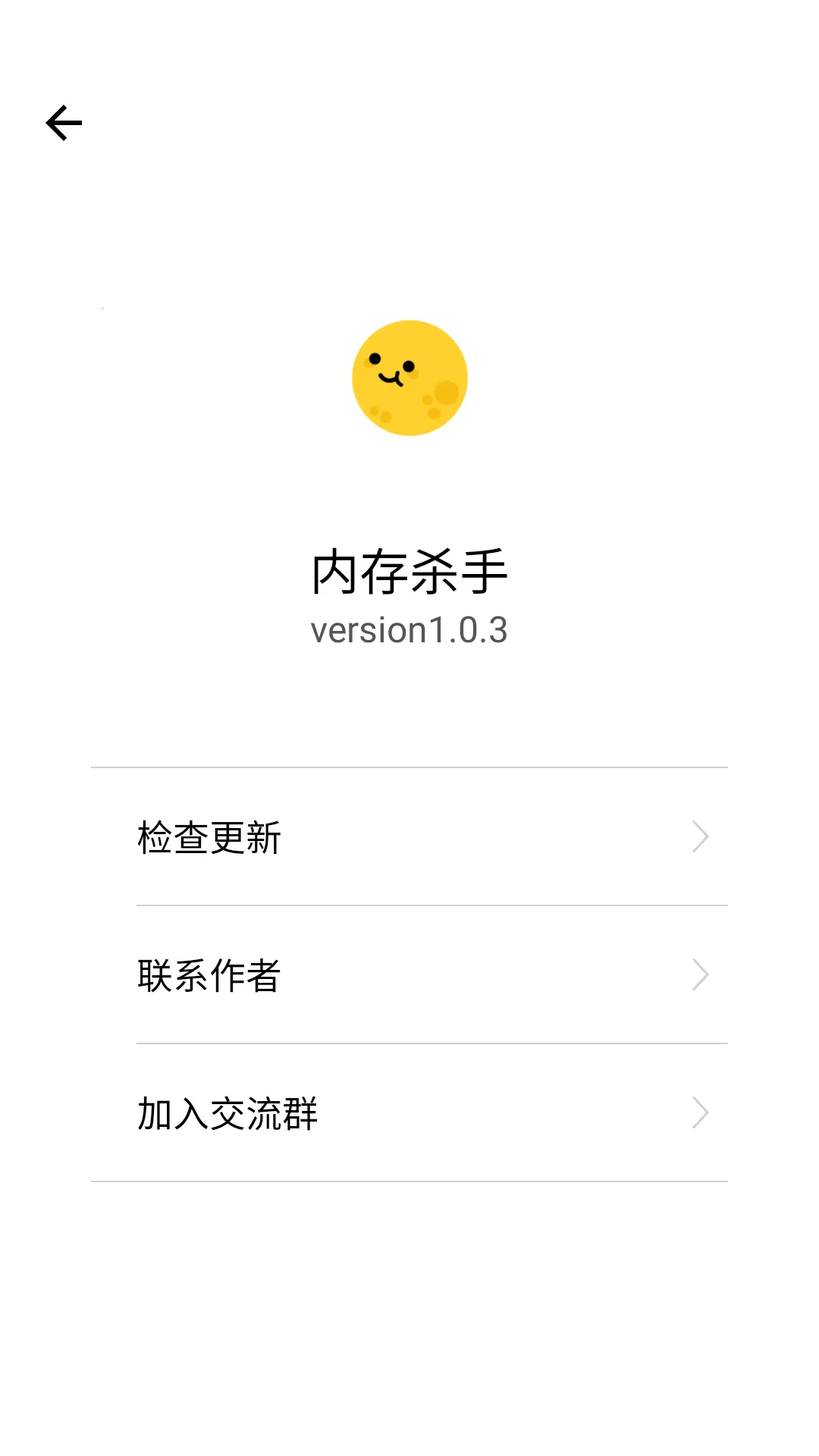
Task: Select the back navigation arrow at top left
Action: [x=64, y=122]
